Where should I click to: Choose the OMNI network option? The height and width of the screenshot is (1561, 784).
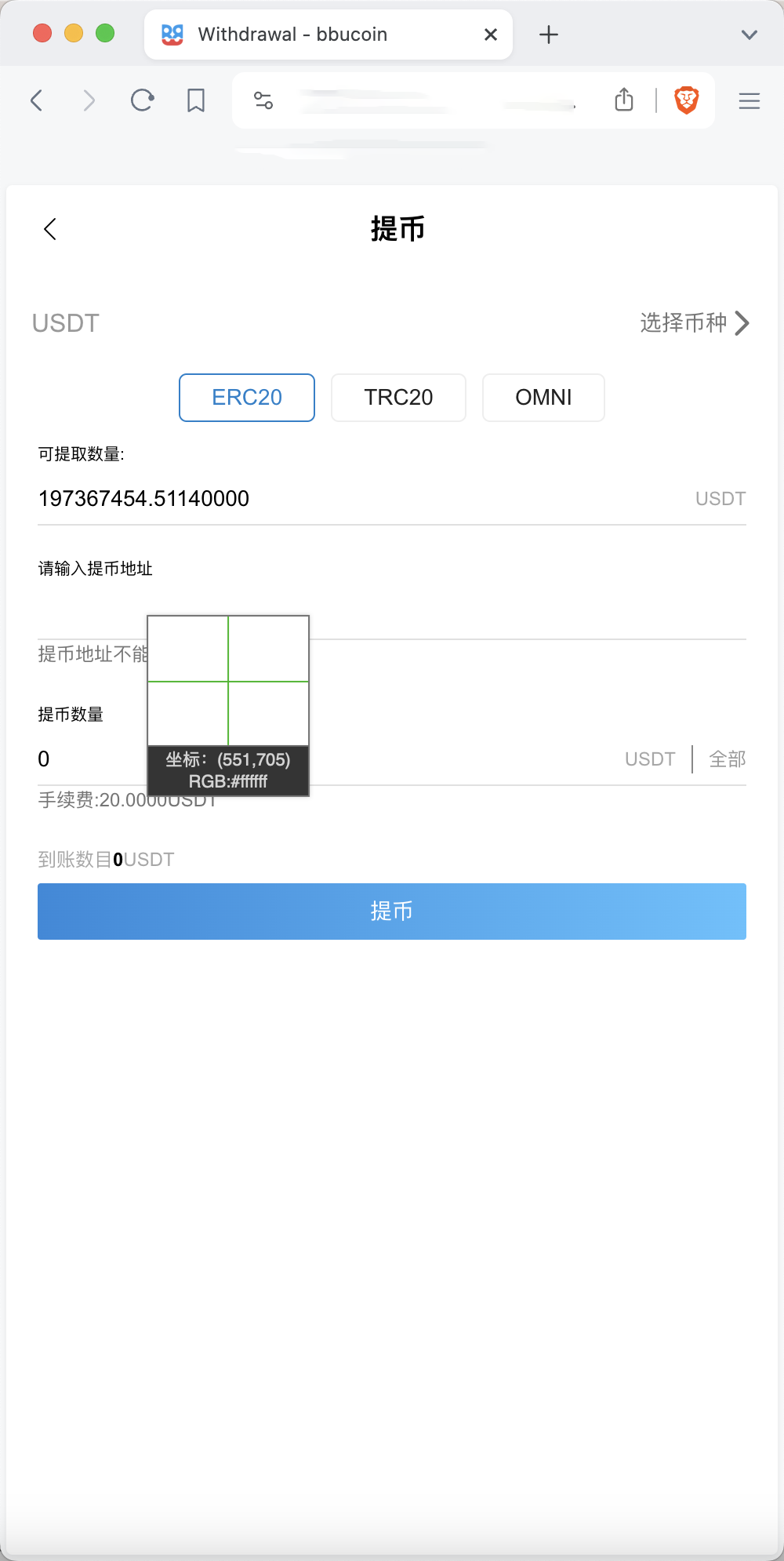pyautogui.click(x=543, y=398)
